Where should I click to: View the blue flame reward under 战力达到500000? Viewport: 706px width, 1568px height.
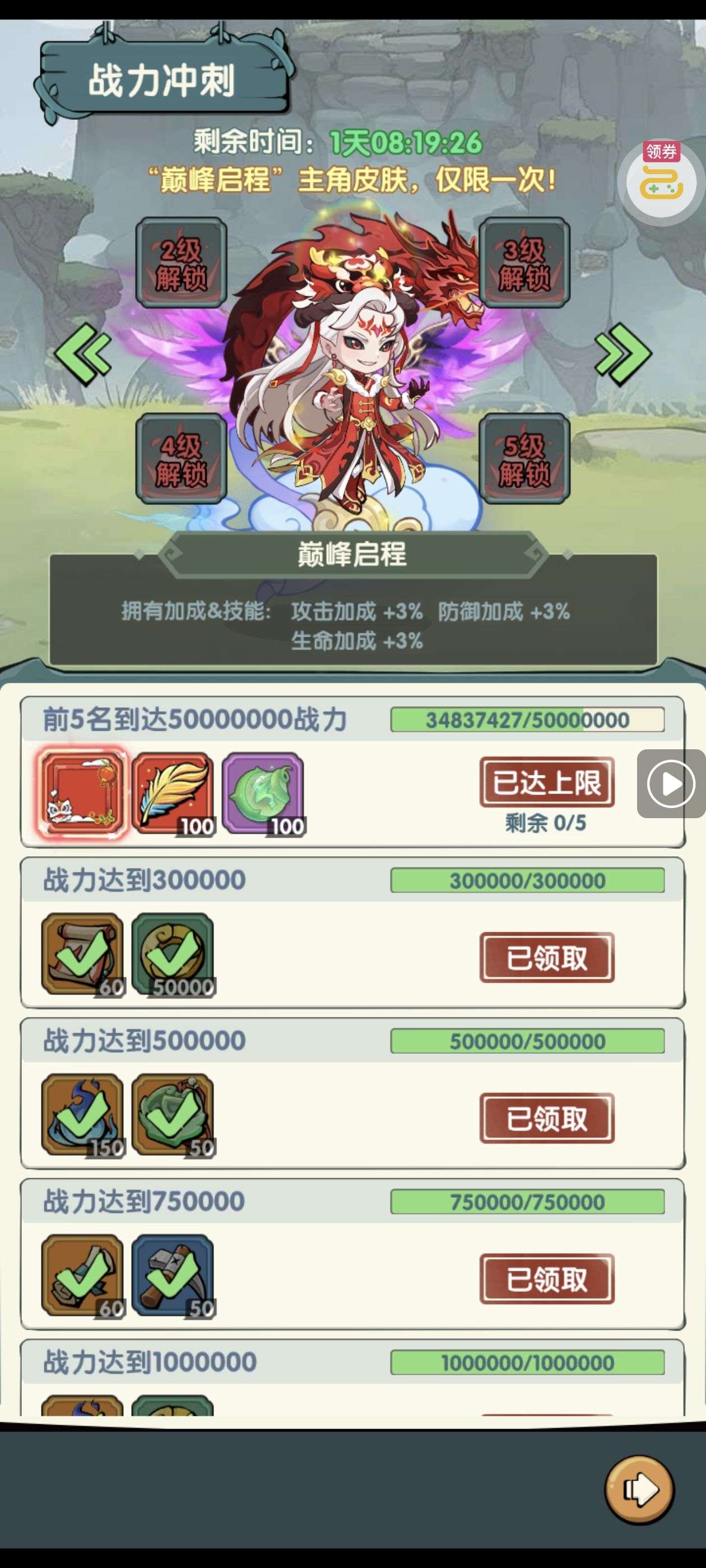pos(82,1114)
